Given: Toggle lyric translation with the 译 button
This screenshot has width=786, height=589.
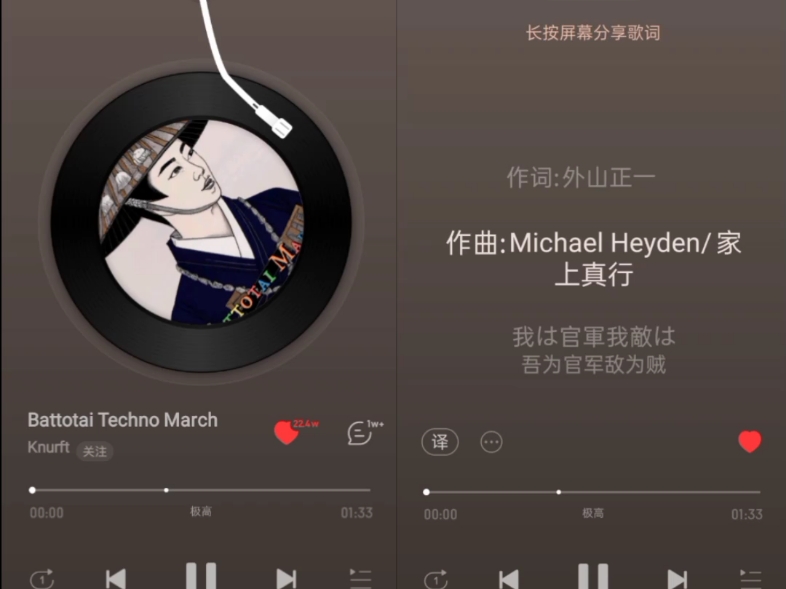Looking at the screenshot, I should pos(439,442).
